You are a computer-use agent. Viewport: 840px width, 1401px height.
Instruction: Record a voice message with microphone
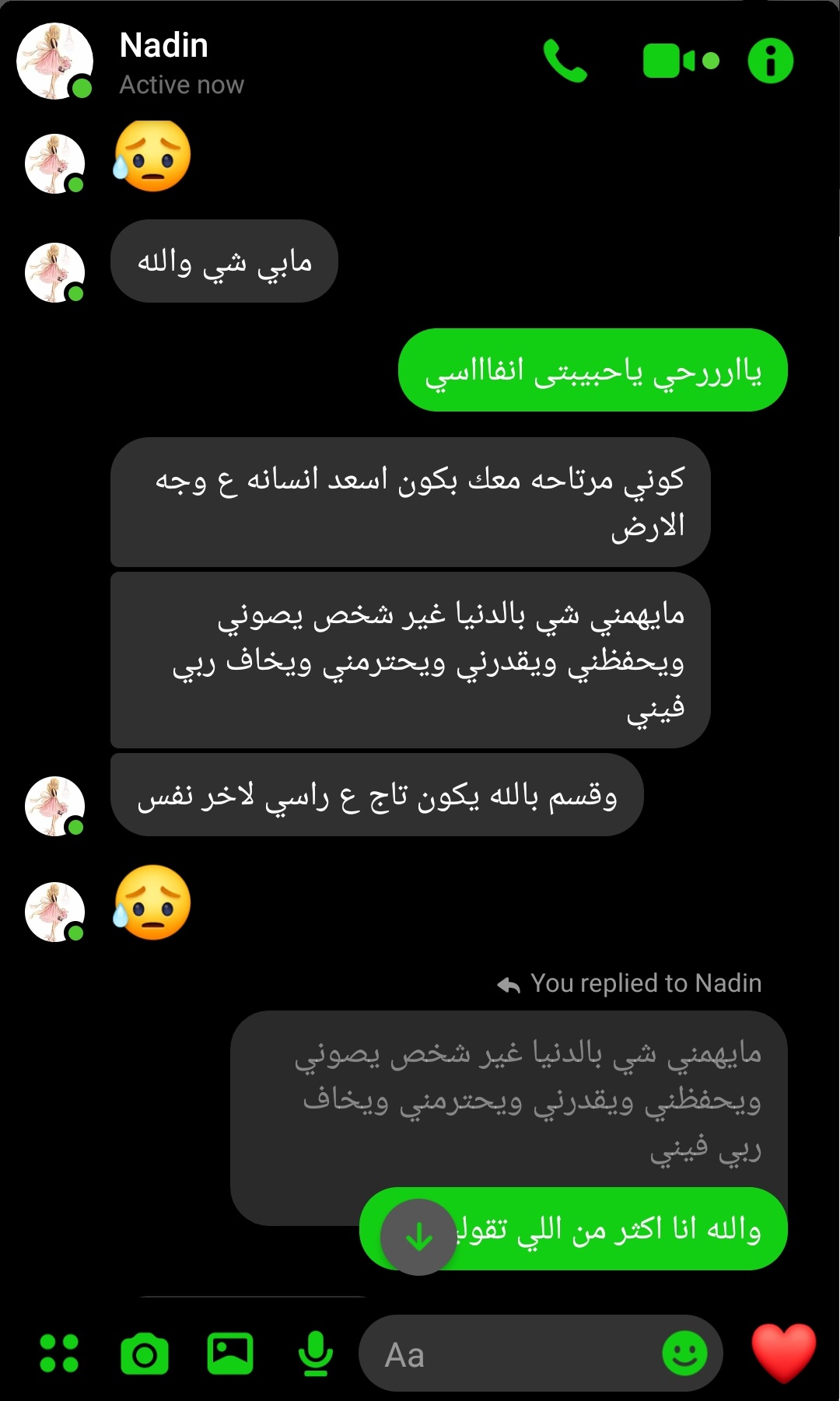315,1354
